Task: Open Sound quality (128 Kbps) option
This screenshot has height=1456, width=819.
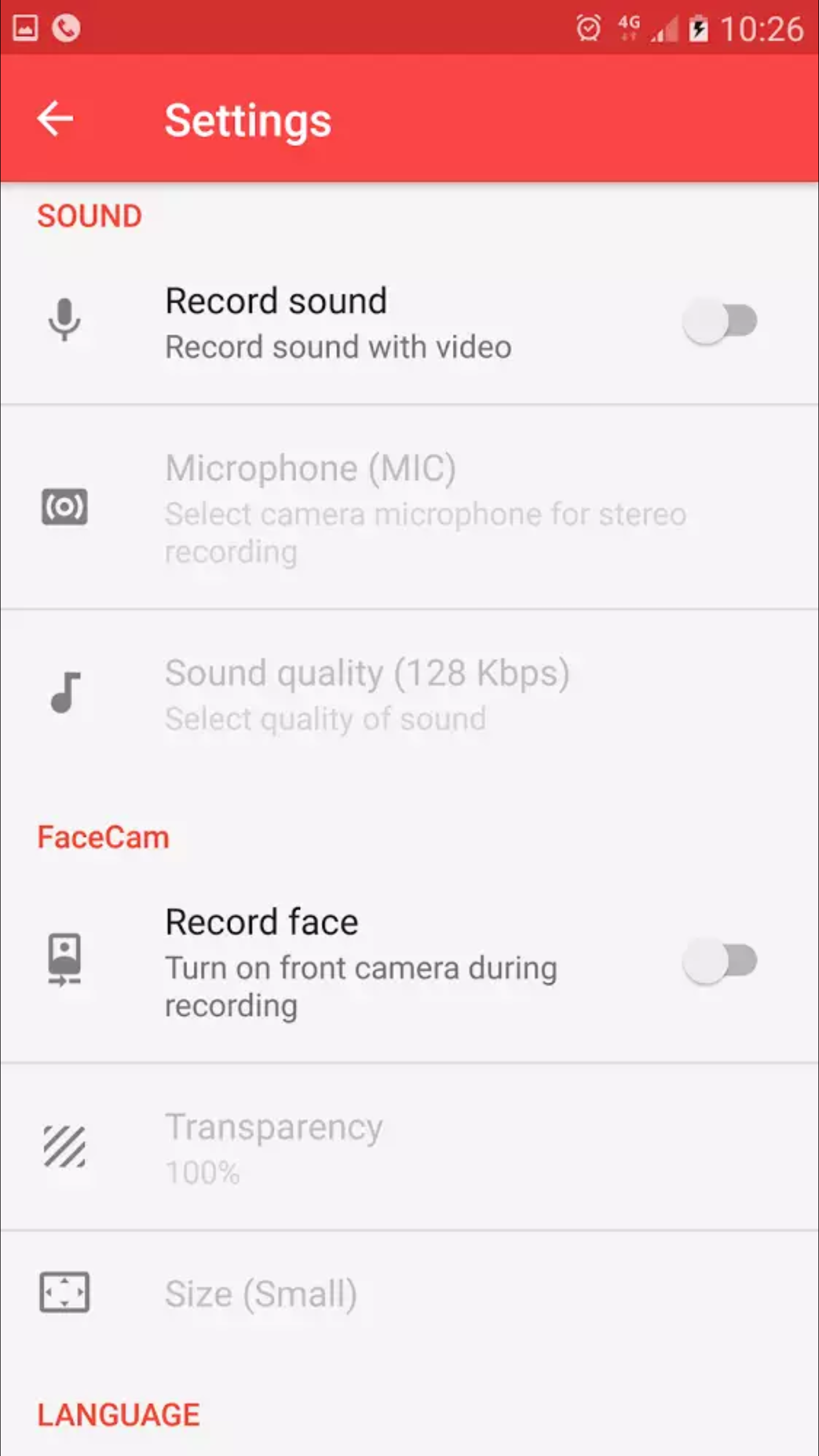Action: coord(409,695)
